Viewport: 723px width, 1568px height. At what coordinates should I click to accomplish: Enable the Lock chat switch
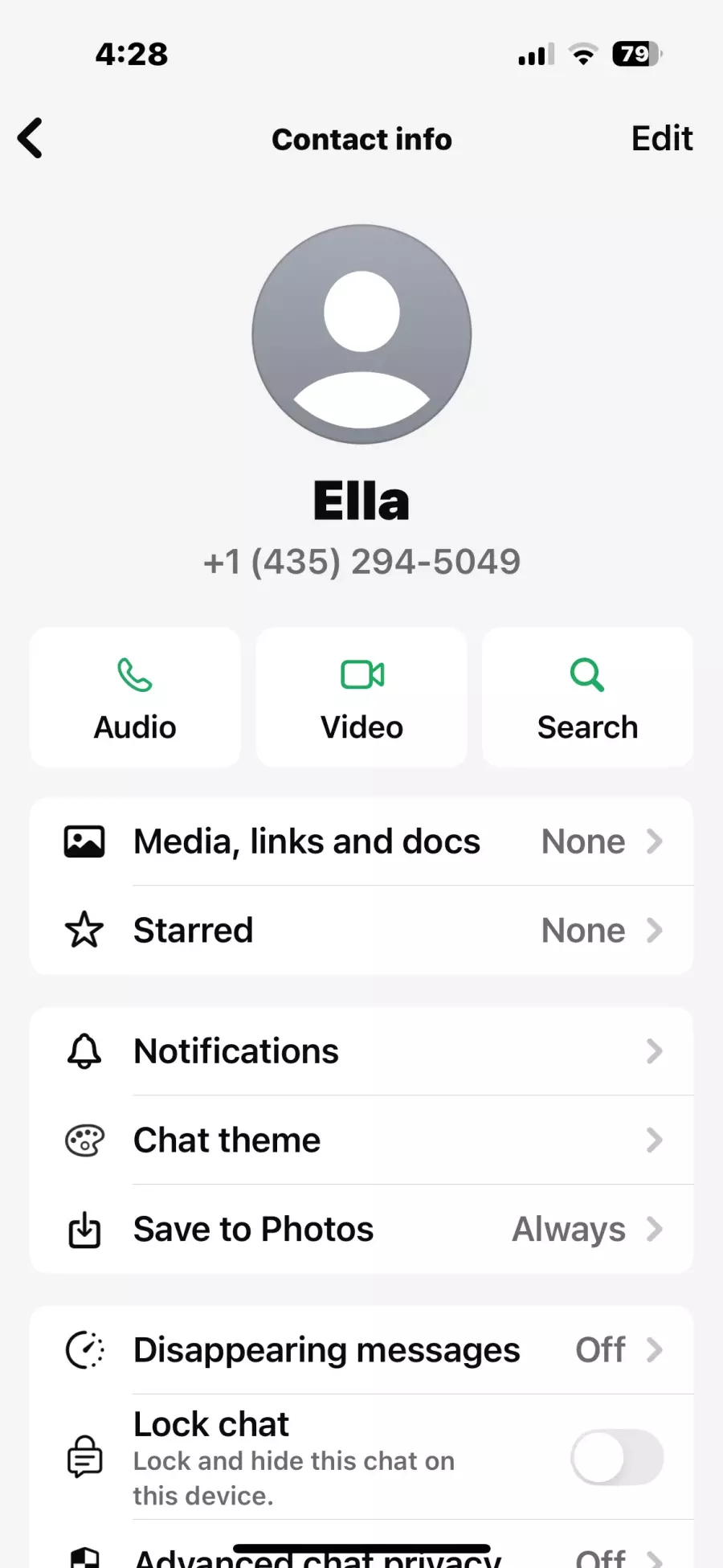(x=617, y=1457)
